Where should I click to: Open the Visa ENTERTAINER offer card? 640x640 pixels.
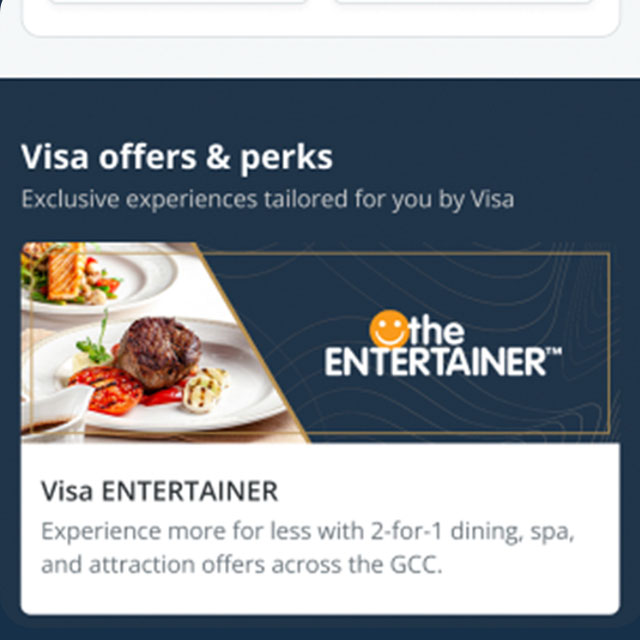(x=319, y=427)
